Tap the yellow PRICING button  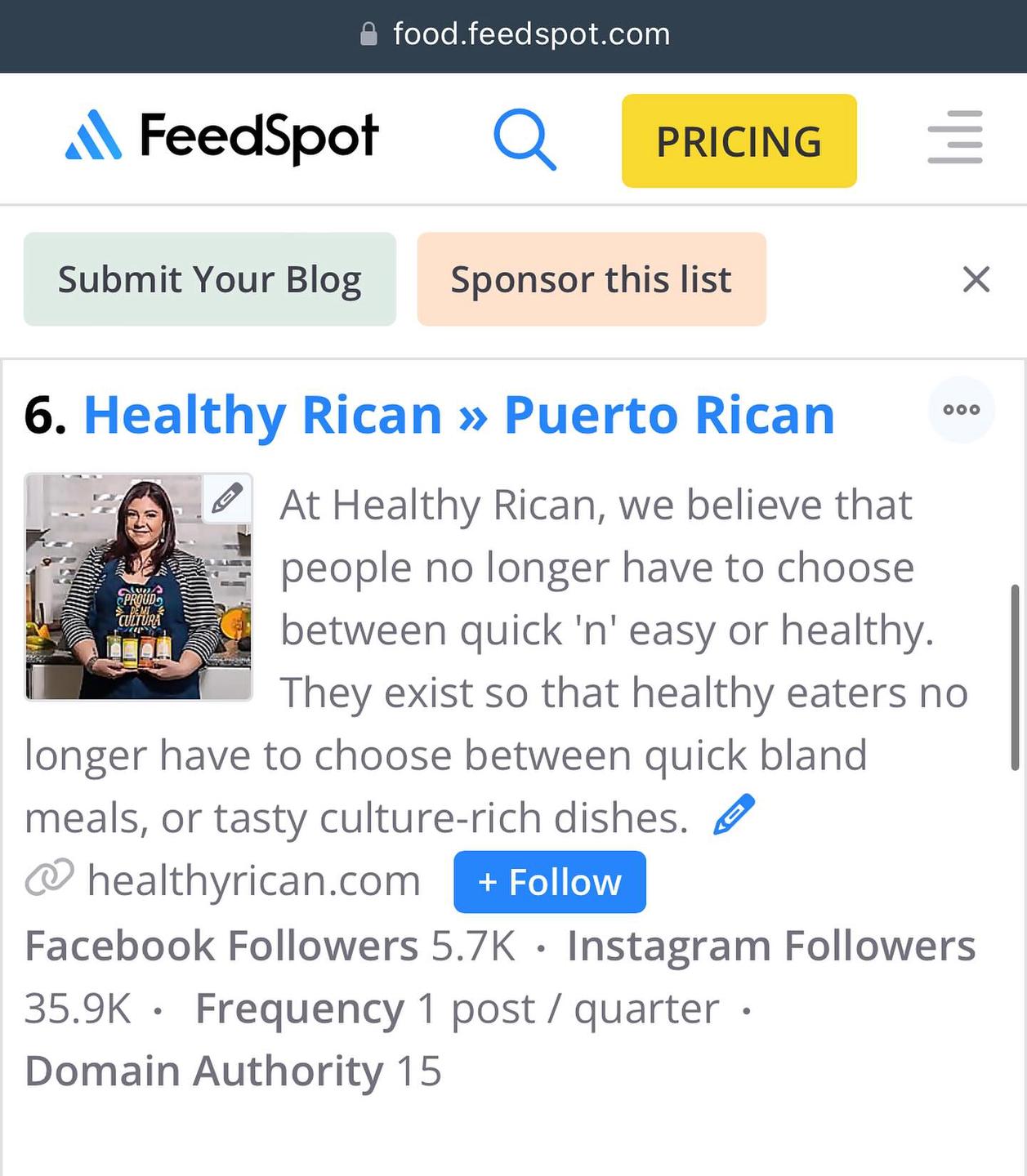click(739, 141)
